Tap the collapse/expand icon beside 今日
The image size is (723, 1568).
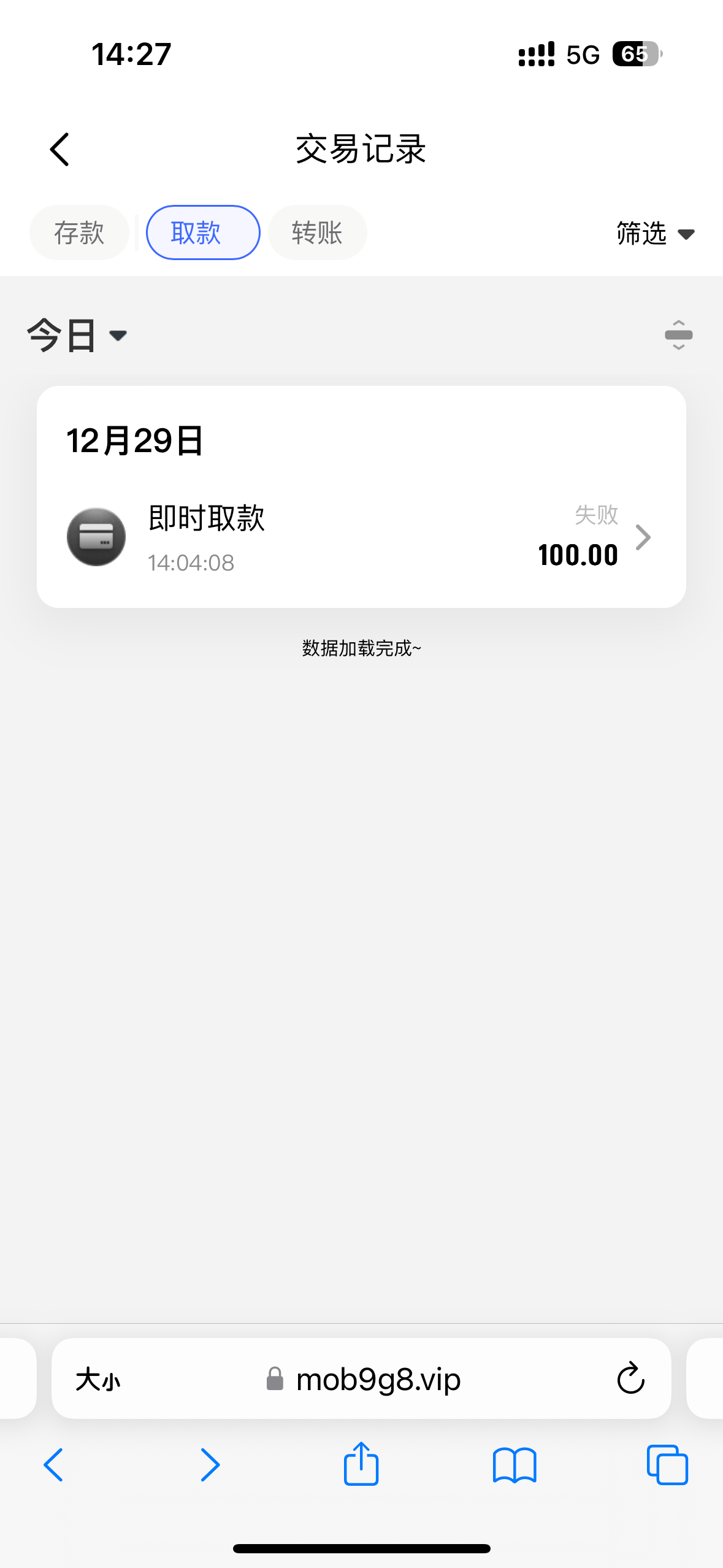coord(678,335)
